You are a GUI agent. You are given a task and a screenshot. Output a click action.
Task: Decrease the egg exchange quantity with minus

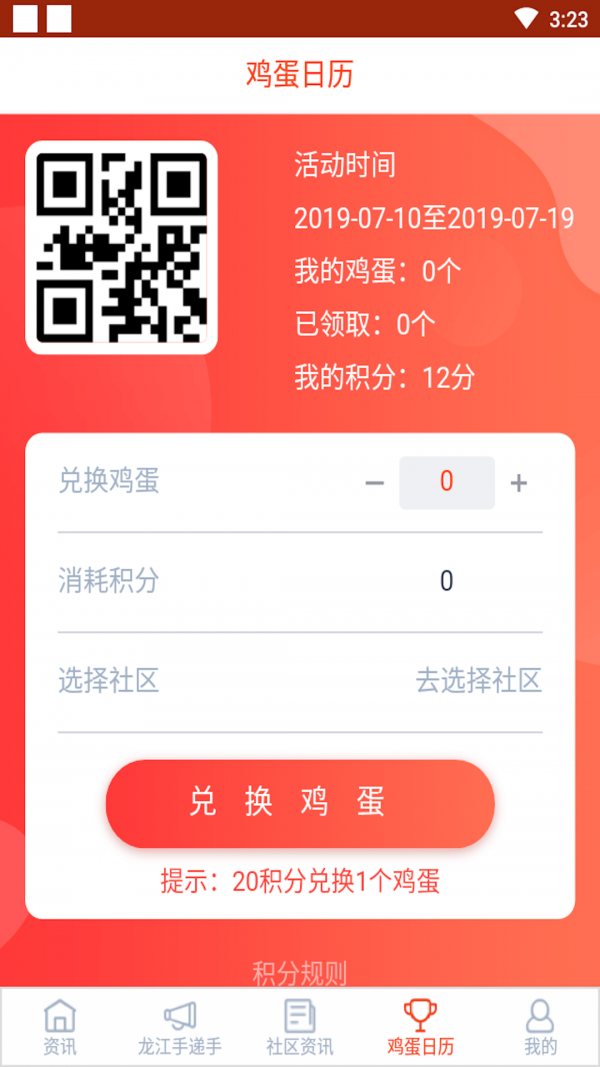(375, 483)
